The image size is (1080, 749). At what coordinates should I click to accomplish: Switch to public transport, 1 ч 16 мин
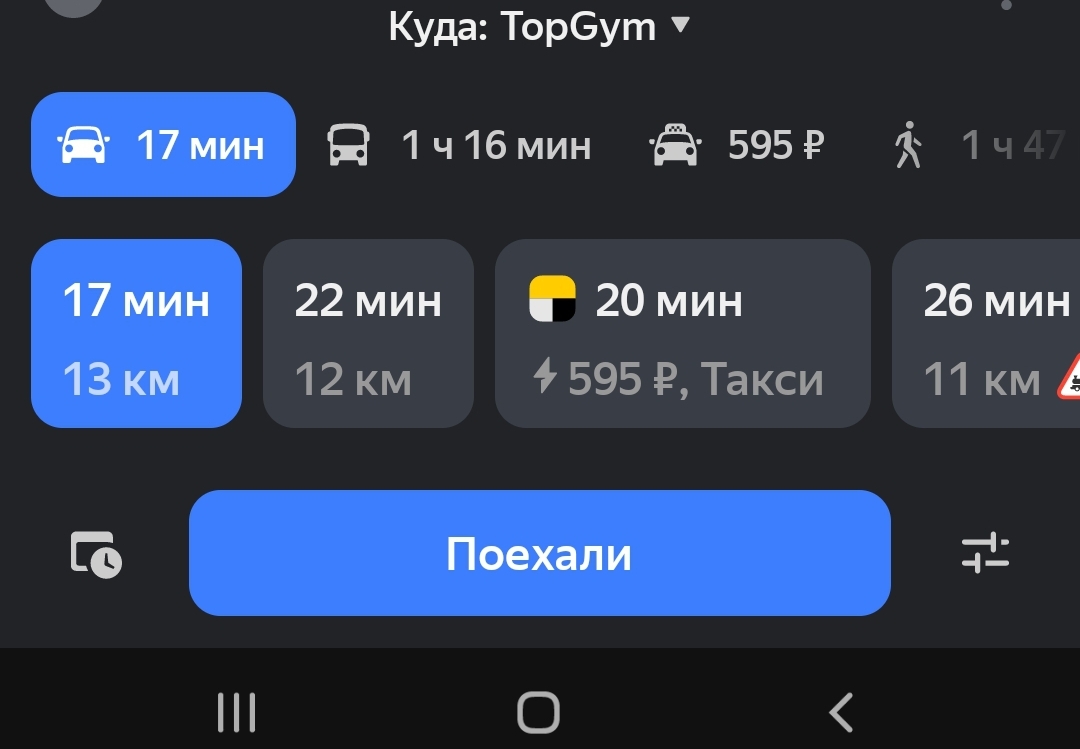pyautogui.click(x=459, y=146)
